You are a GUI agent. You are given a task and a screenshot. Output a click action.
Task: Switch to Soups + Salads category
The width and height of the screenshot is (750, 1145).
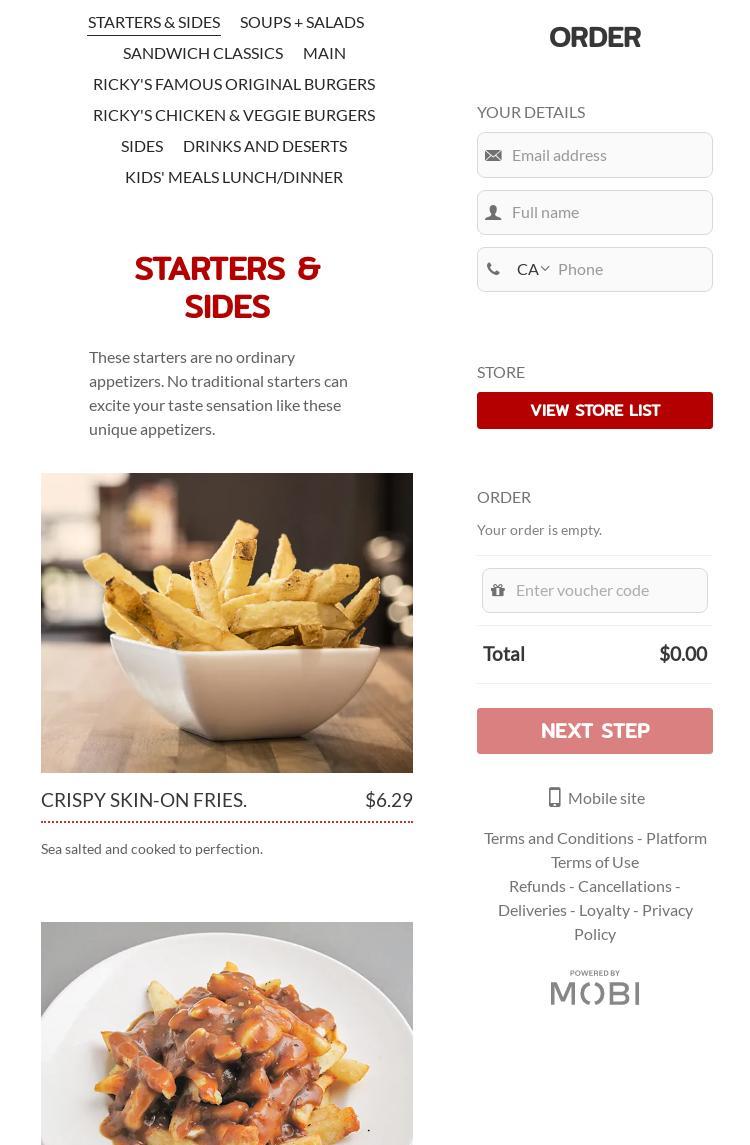[301, 22]
